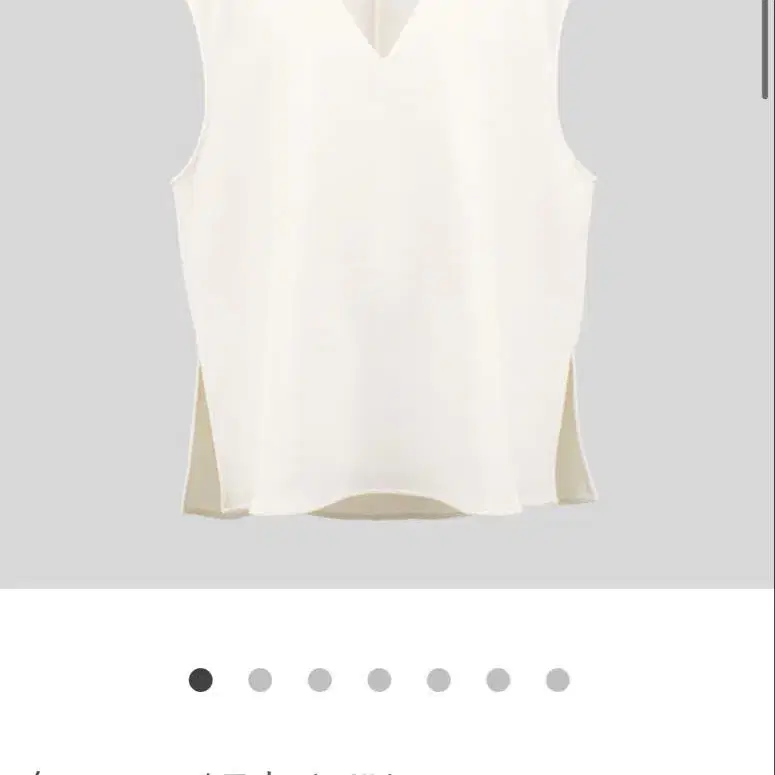Screen dimensions: 775x775
Task: Switch to the fifth carousel page dot
Action: point(438,680)
